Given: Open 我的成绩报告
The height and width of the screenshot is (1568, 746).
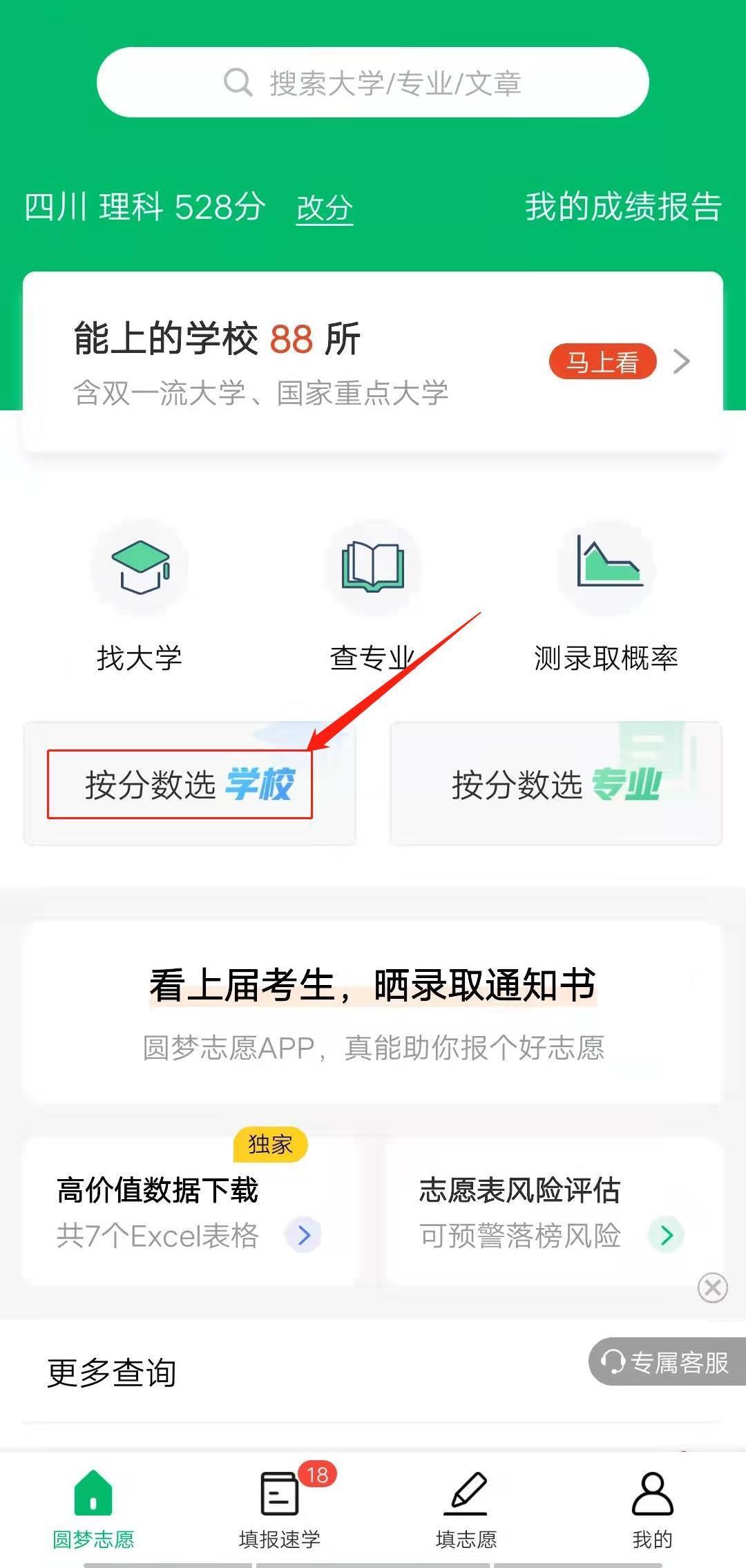Looking at the screenshot, I should click(x=623, y=207).
